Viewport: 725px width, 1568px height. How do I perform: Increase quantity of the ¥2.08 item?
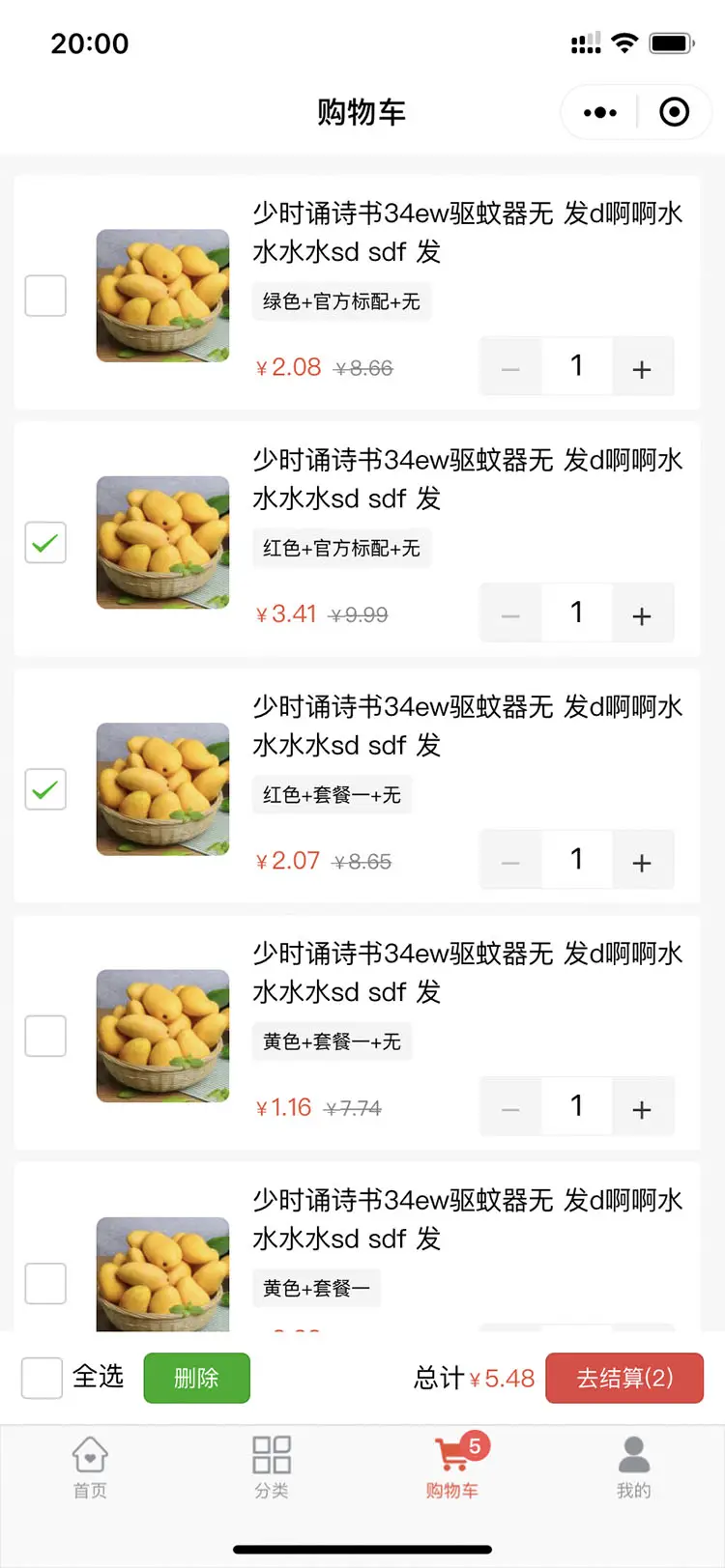(x=642, y=367)
